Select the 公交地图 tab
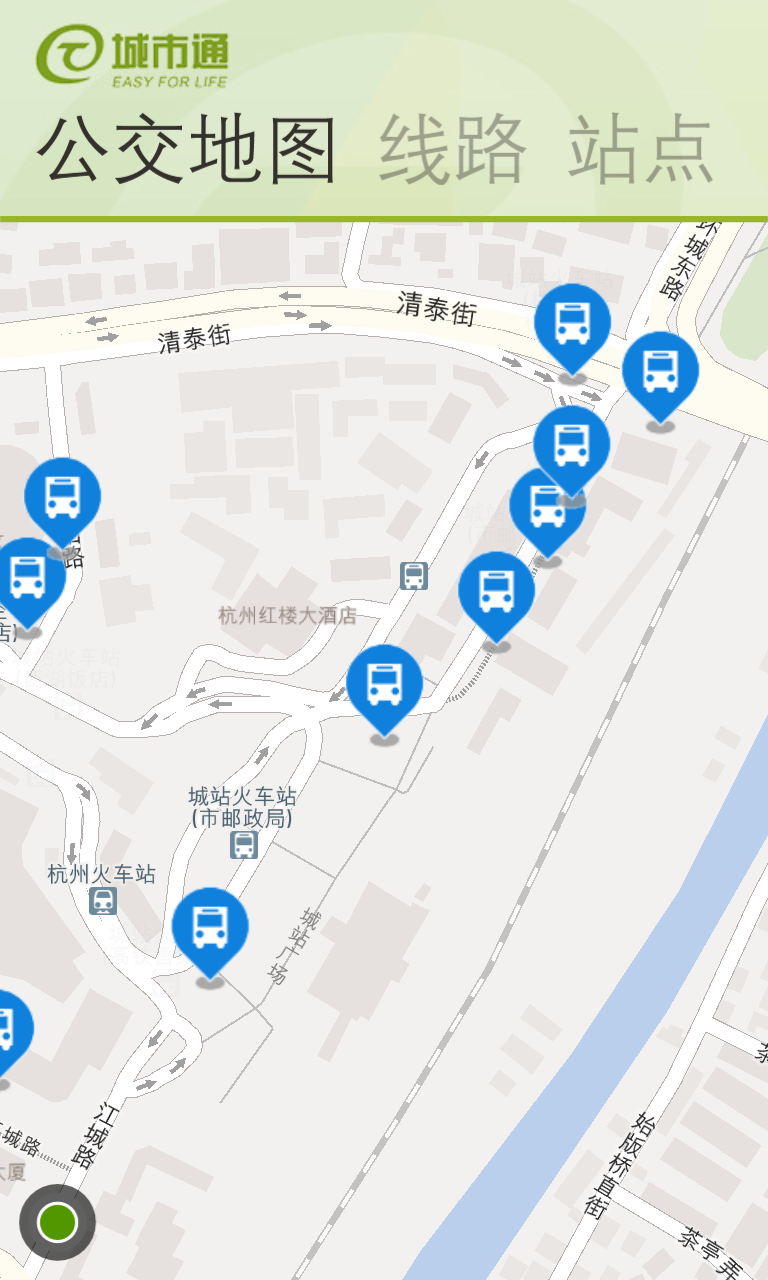This screenshot has width=768, height=1280. tap(187, 150)
